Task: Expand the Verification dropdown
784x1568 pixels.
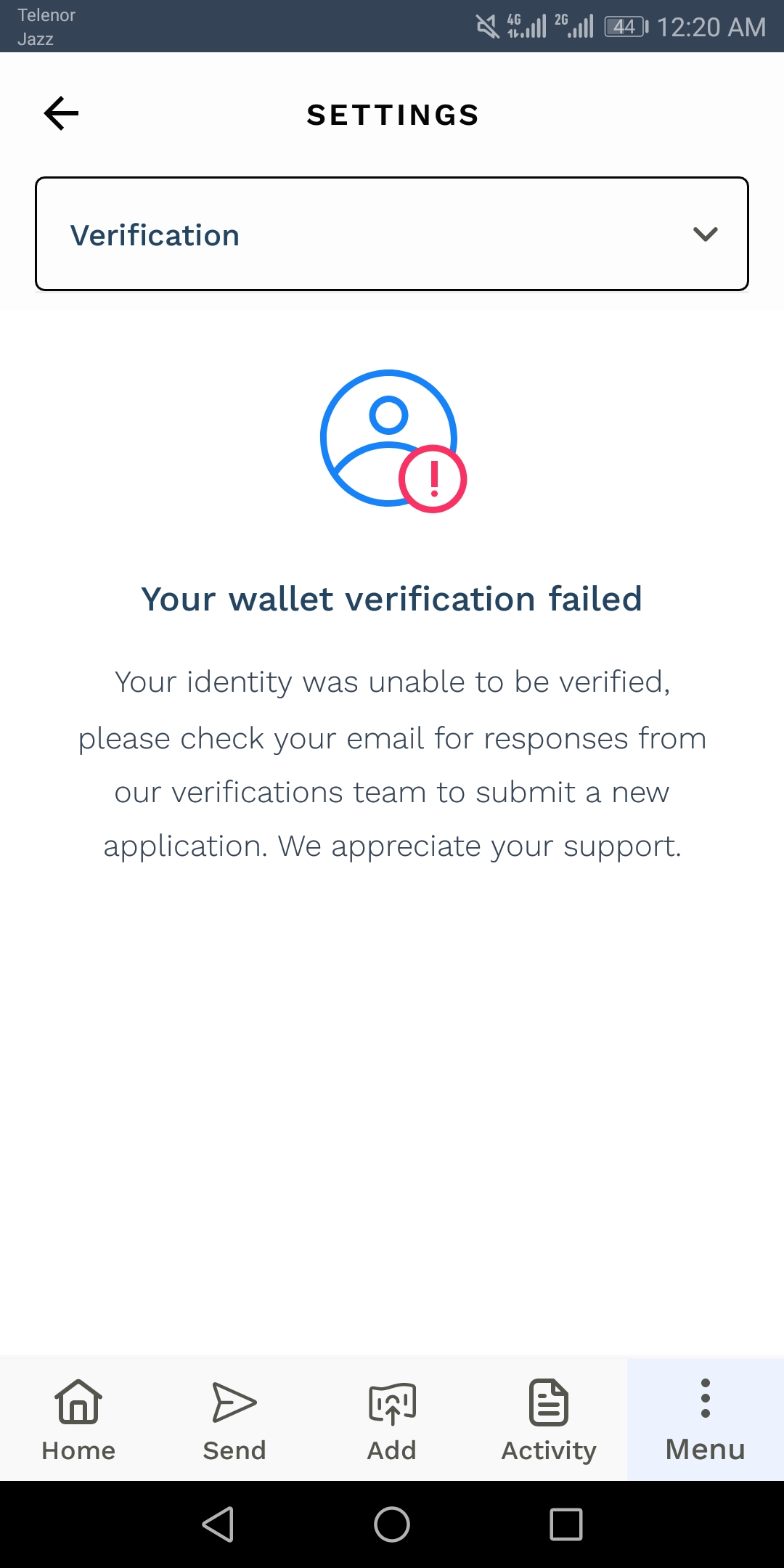Action: pos(392,234)
